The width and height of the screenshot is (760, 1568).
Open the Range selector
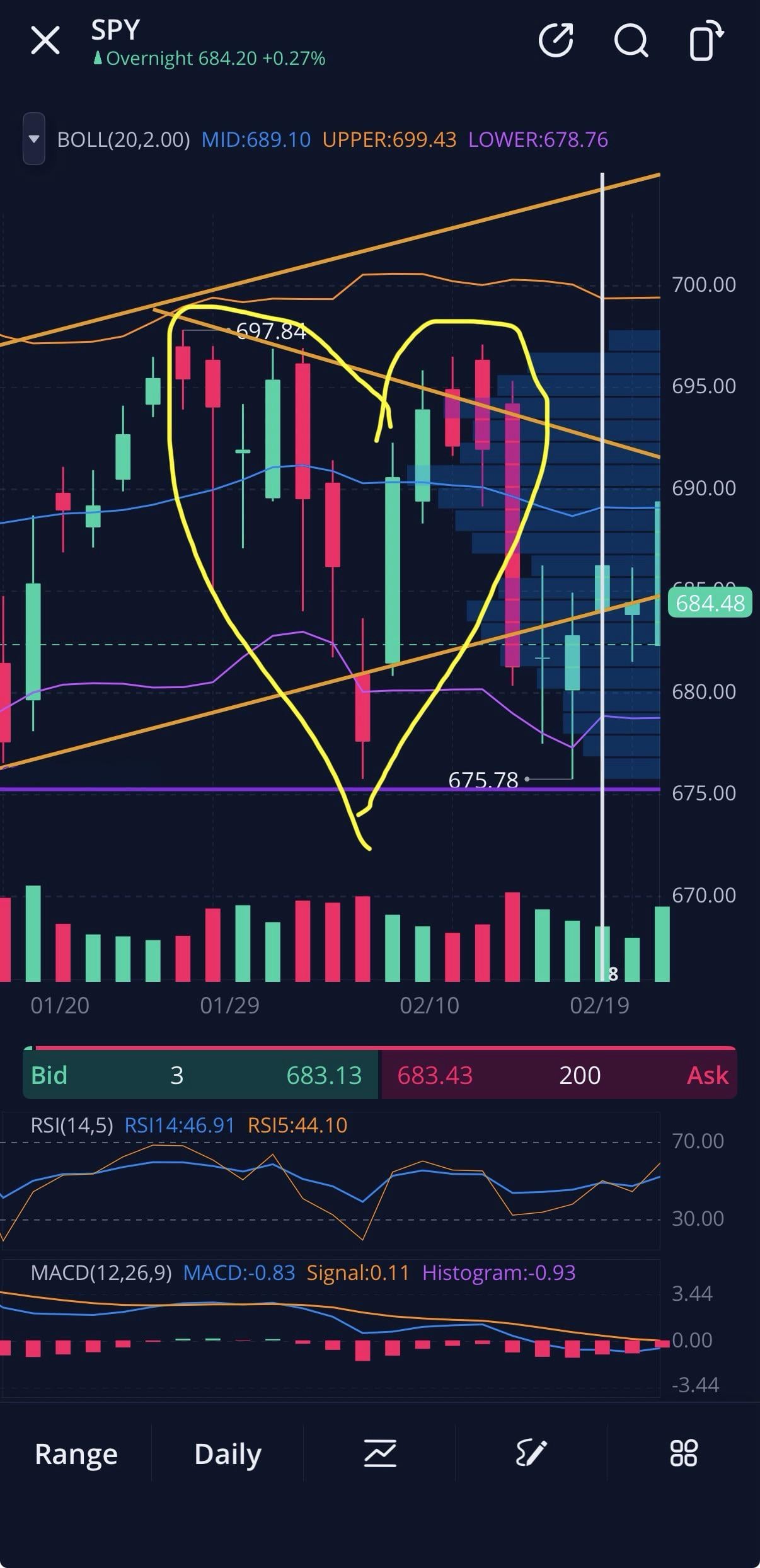pos(76,1453)
